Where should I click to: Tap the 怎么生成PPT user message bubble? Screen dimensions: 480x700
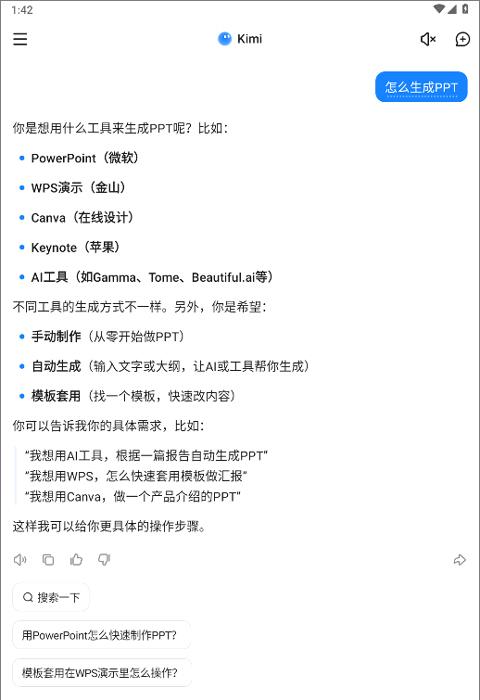(421, 87)
